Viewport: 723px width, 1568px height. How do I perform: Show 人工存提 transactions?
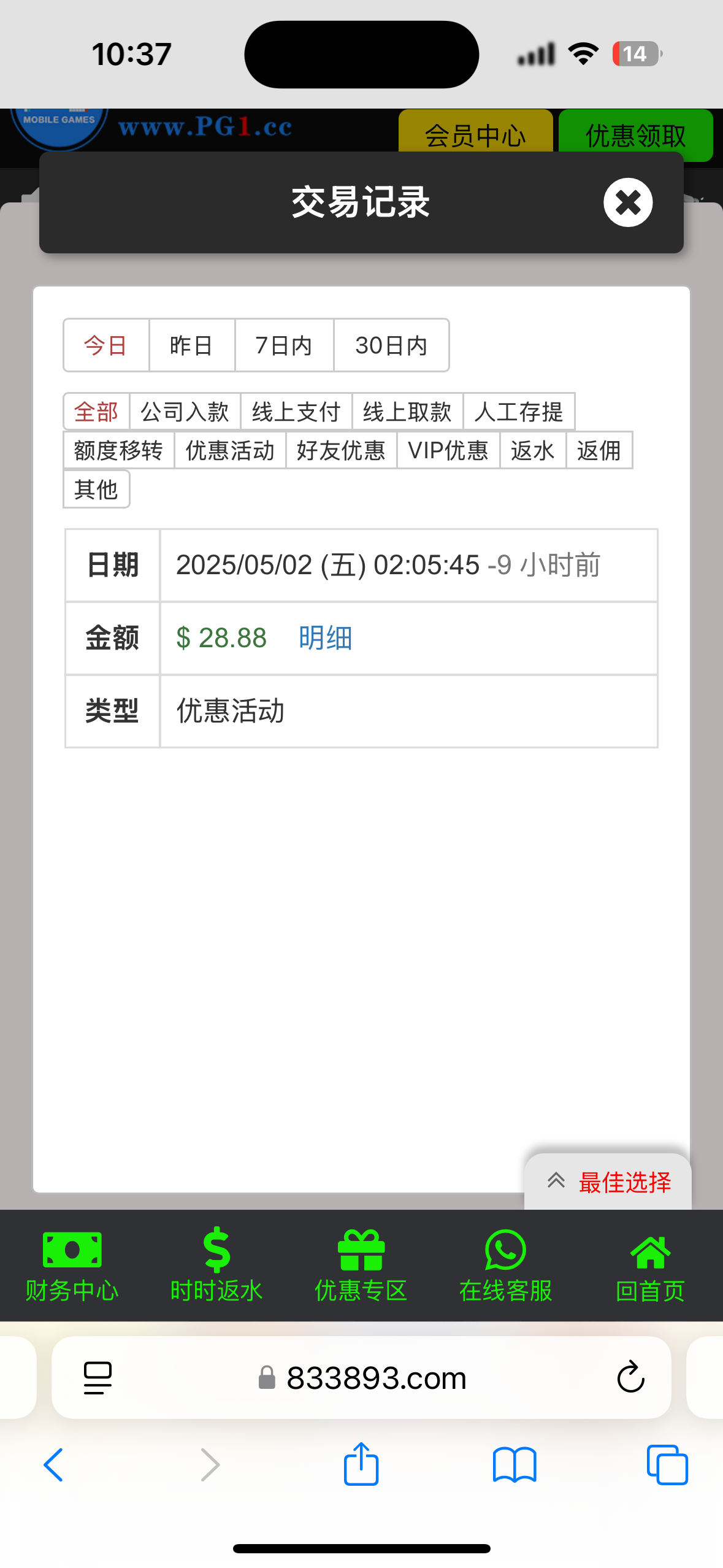[x=518, y=412]
